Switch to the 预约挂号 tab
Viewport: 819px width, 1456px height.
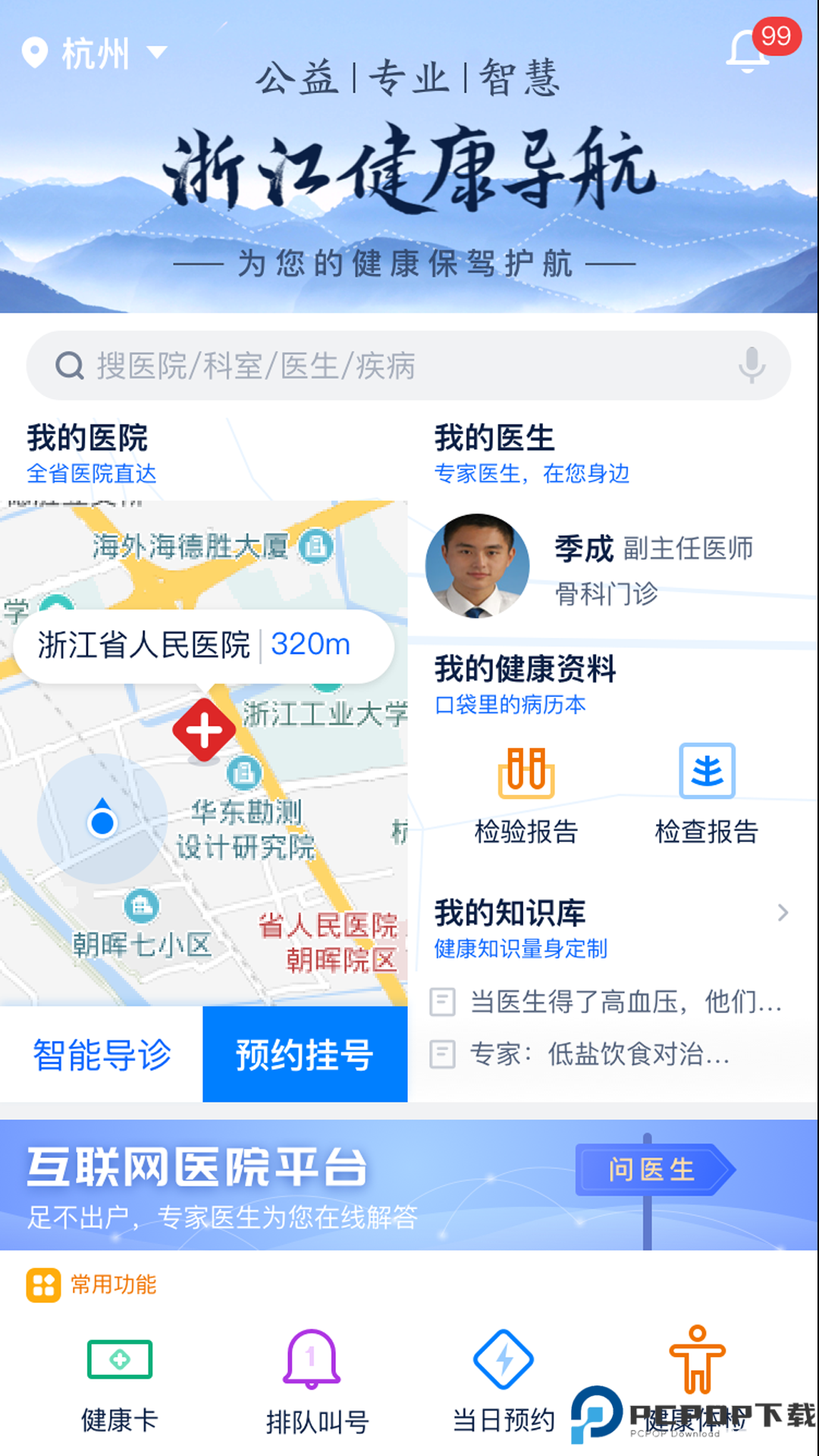tap(305, 1054)
